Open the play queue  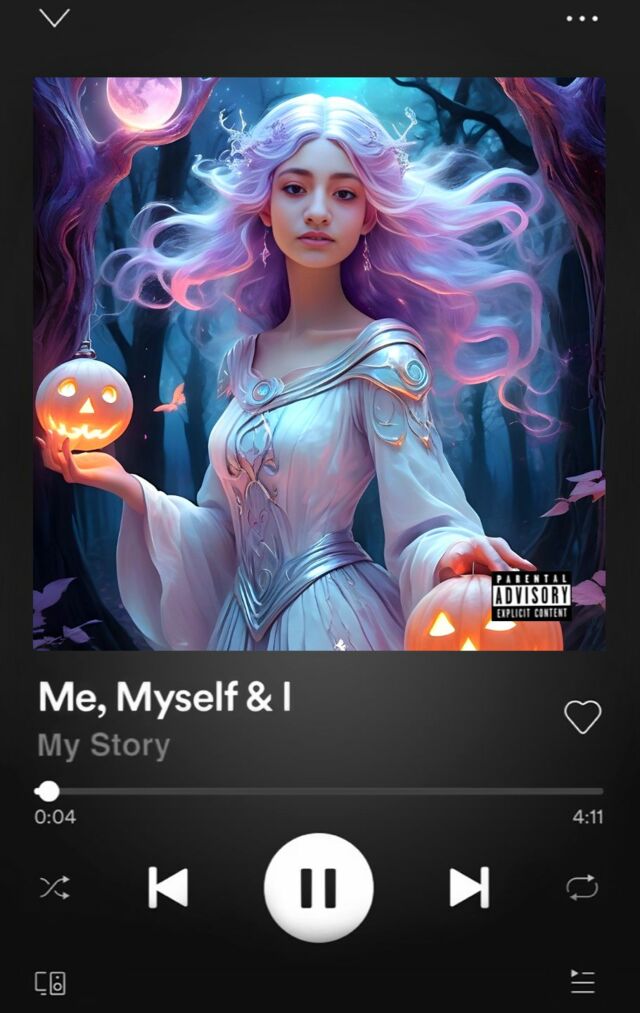tap(582, 982)
